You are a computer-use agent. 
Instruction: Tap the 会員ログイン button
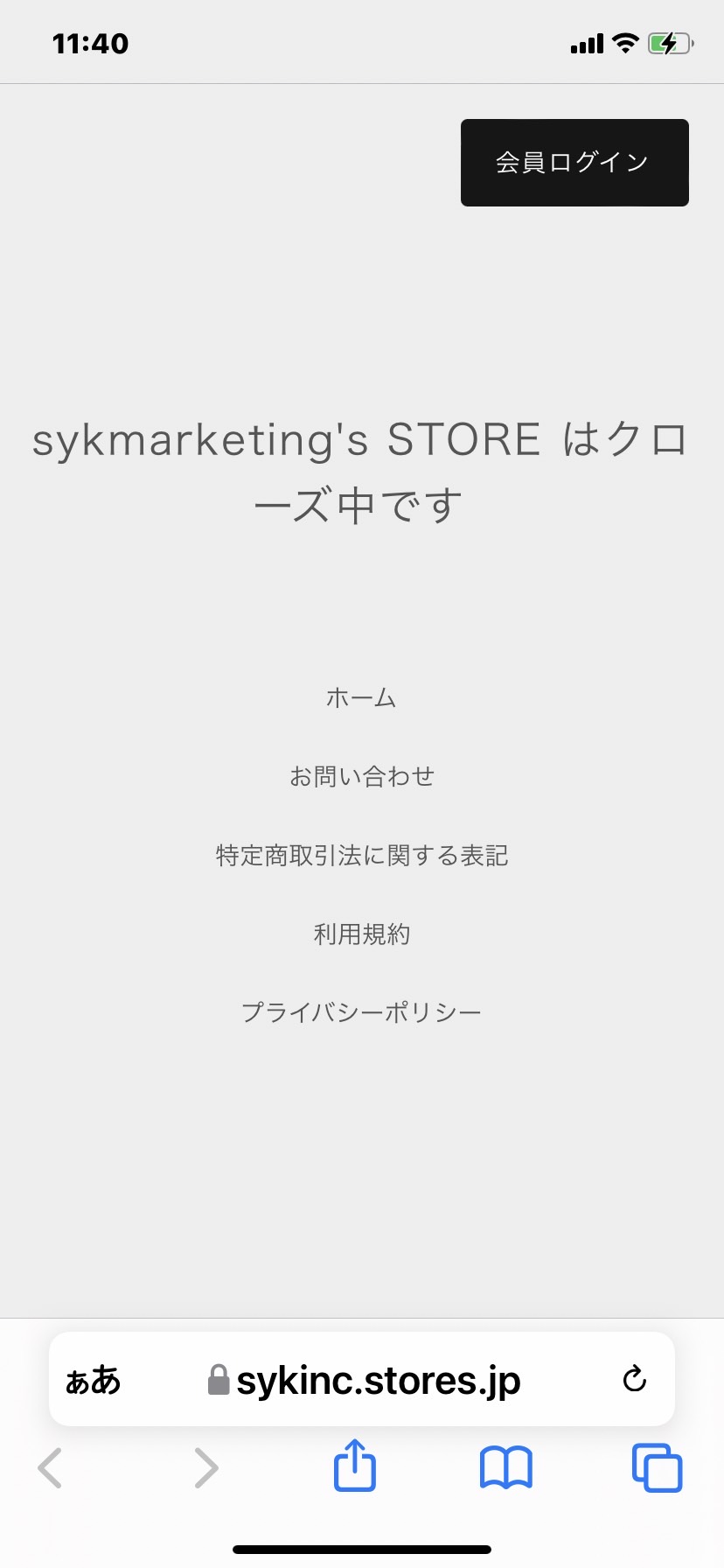pos(574,163)
